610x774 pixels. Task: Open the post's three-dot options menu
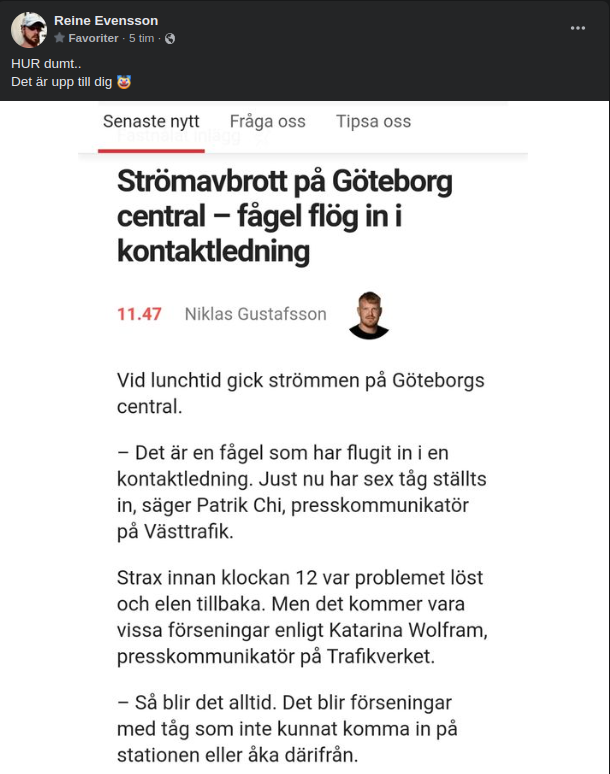578,28
